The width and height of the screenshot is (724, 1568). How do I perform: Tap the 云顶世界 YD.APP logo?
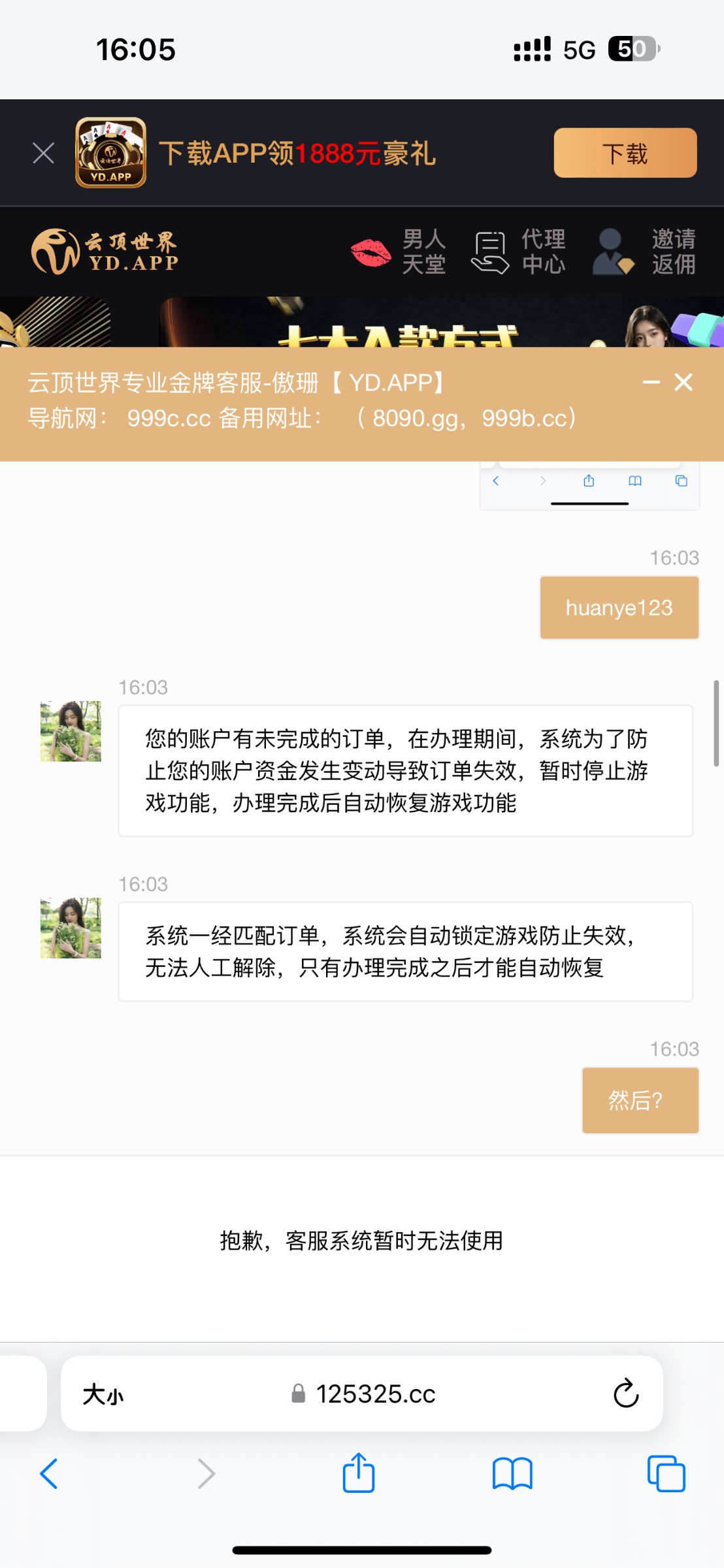(x=105, y=252)
